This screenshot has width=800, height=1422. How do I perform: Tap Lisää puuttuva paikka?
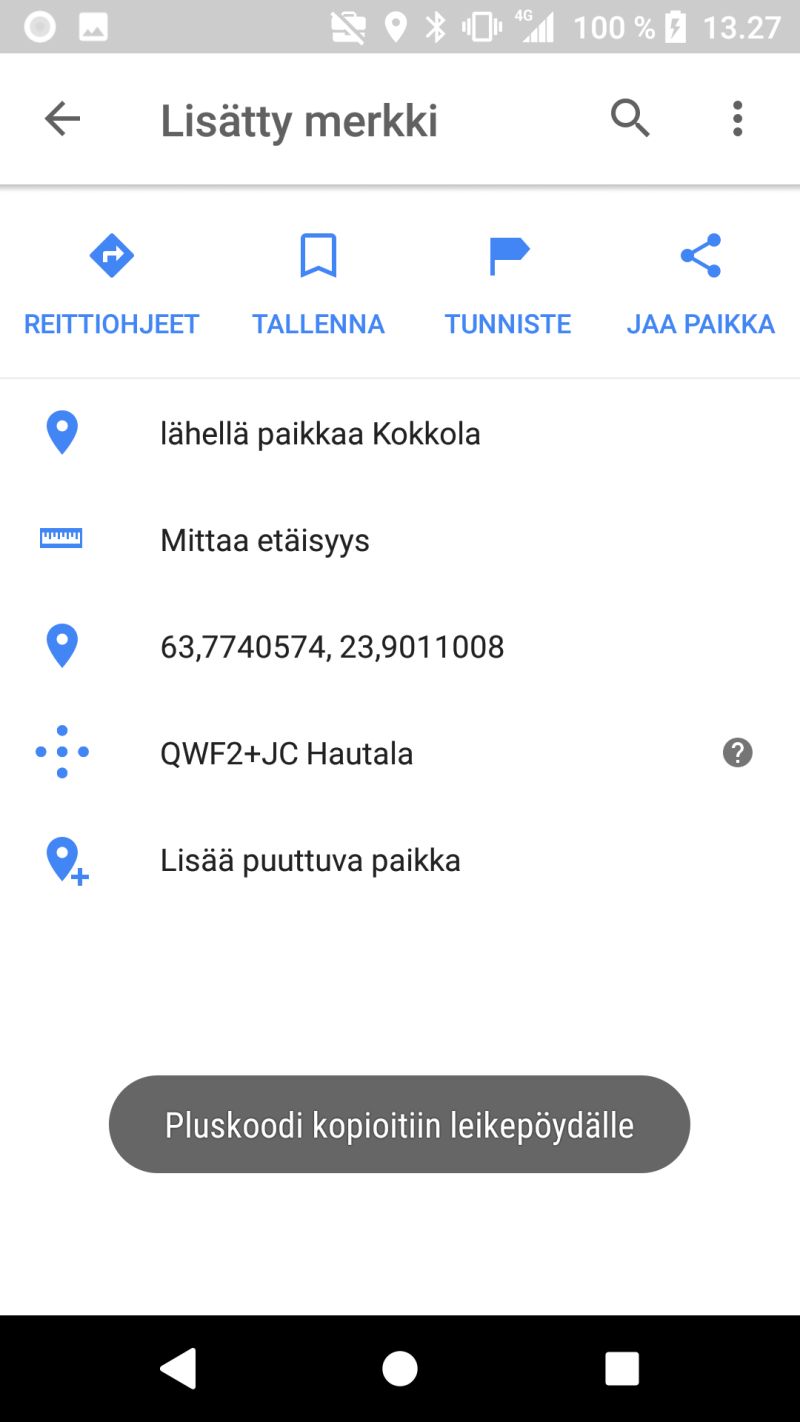click(310, 859)
